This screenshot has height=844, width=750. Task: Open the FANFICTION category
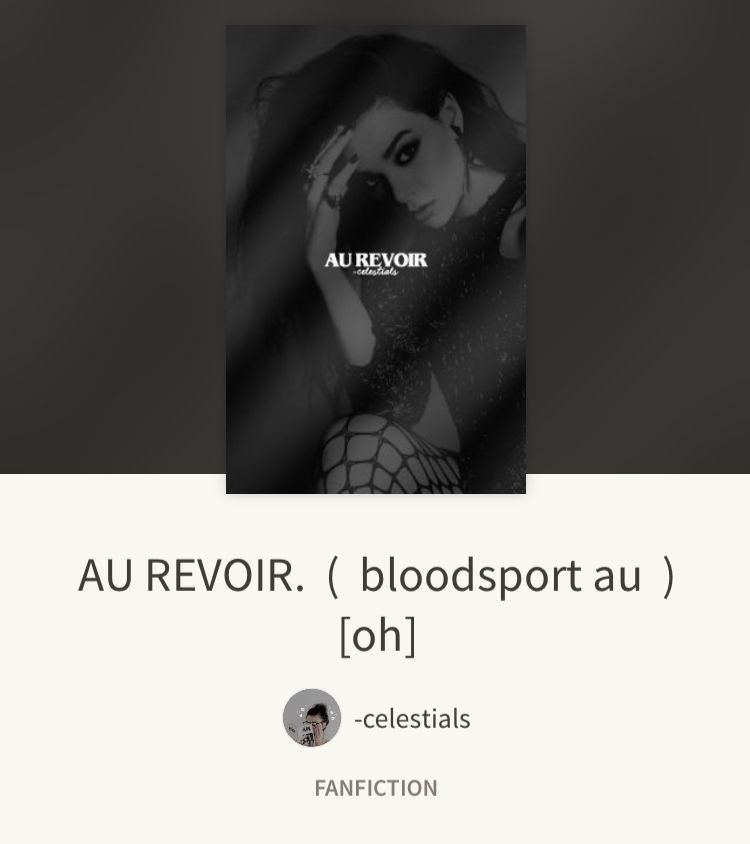click(375, 788)
